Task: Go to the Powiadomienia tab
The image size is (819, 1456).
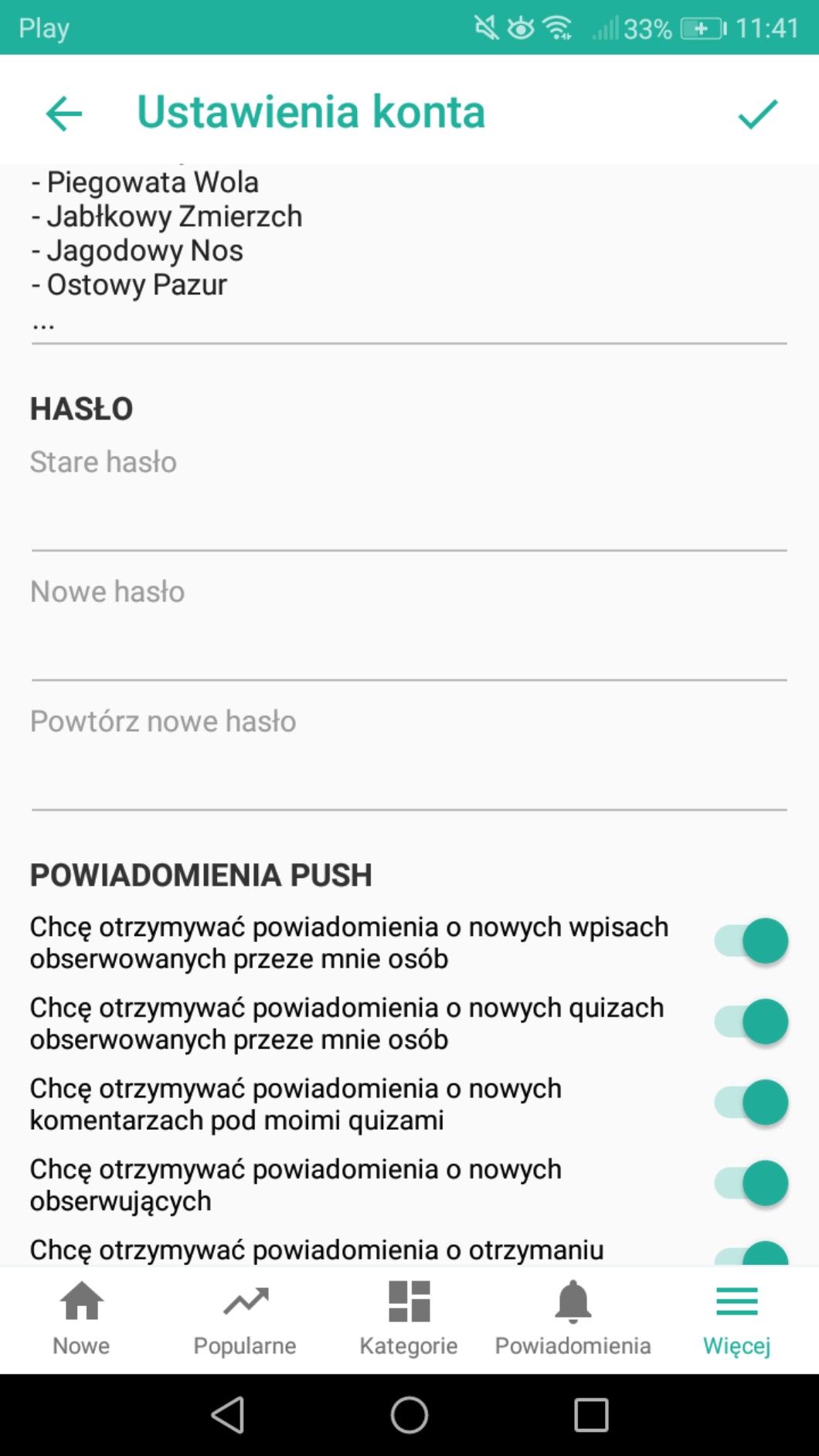Action: coord(573,1318)
